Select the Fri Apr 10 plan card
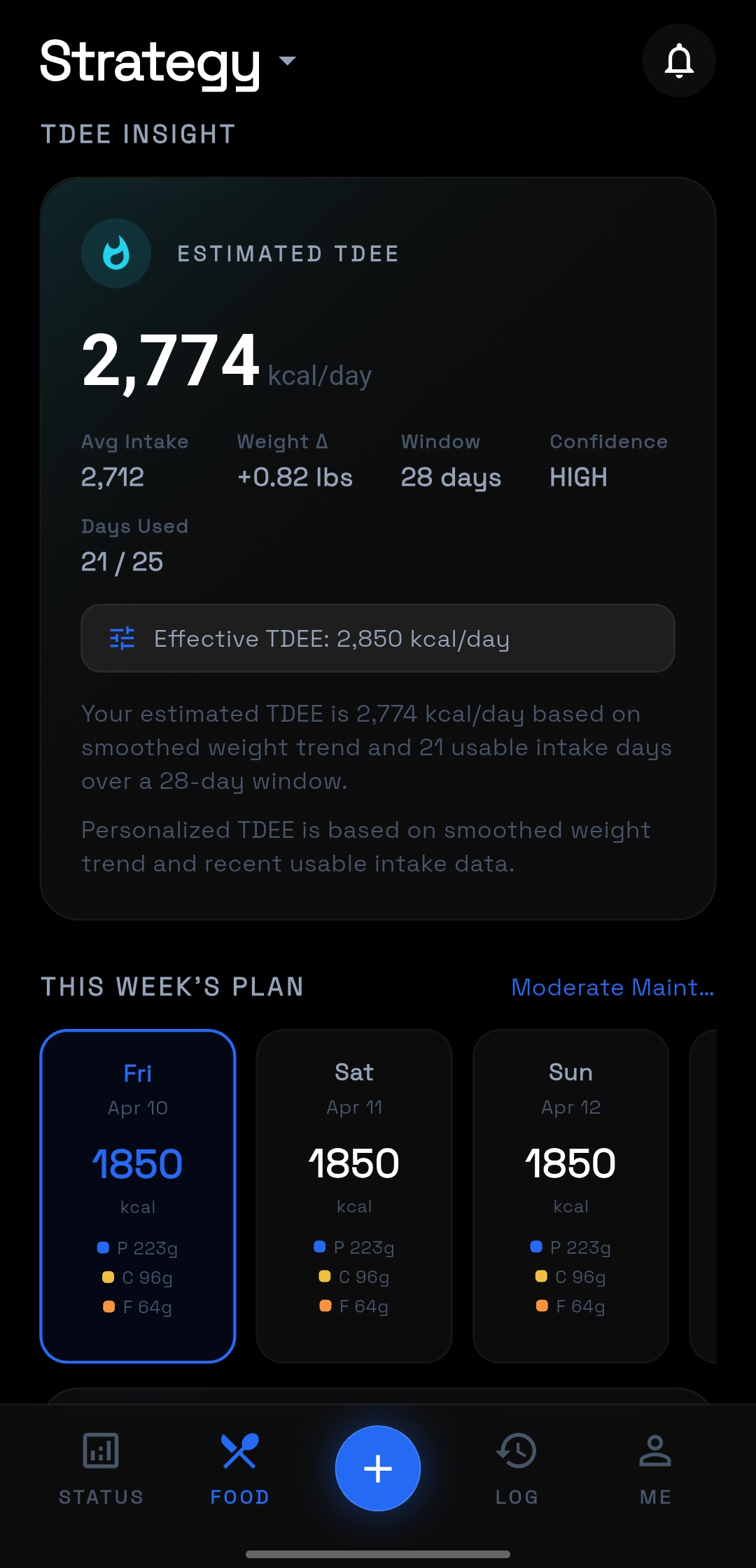 [138, 1196]
